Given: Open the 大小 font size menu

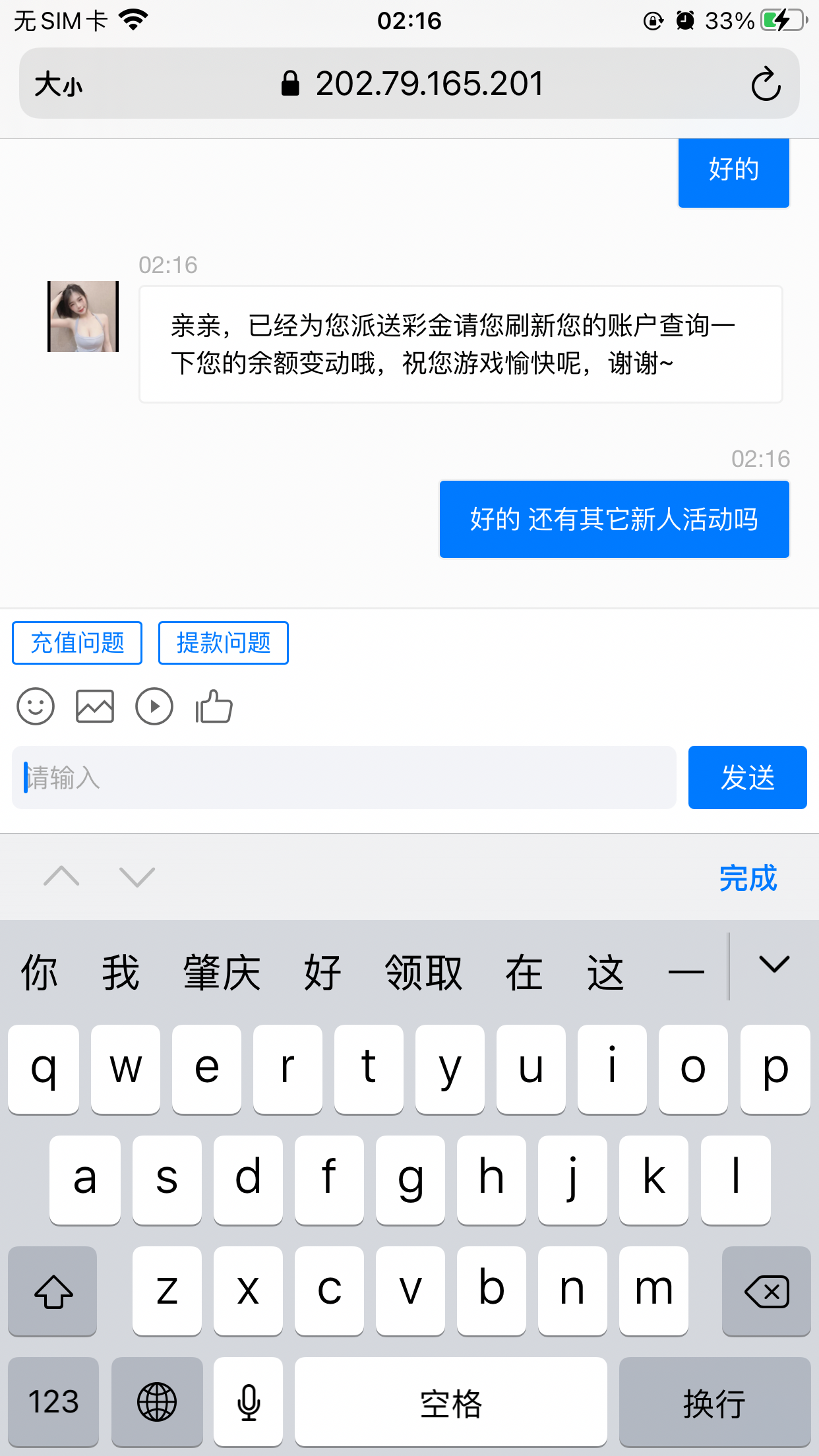Looking at the screenshot, I should click(x=58, y=84).
